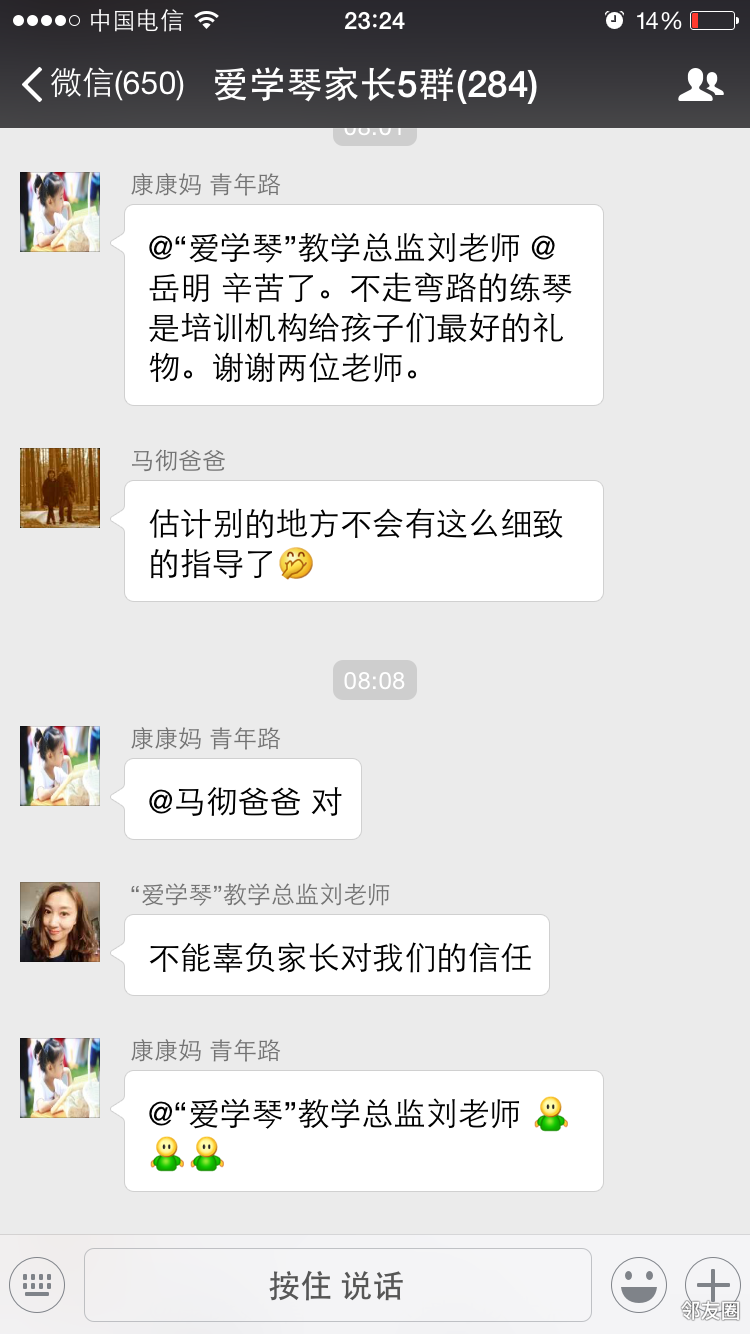Tap 康康妈's avatar beside "@马彻爸爸 对"
The width and height of the screenshot is (750, 1334).
60,766
